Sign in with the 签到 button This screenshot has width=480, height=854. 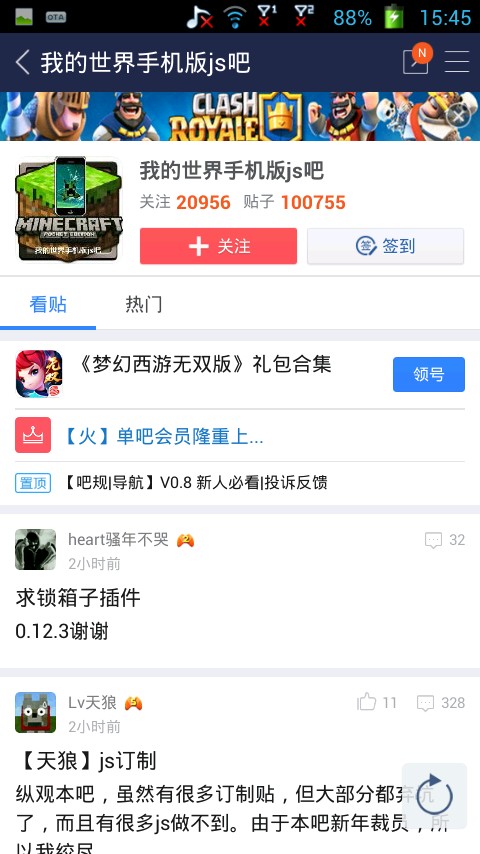click(x=386, y=246)
